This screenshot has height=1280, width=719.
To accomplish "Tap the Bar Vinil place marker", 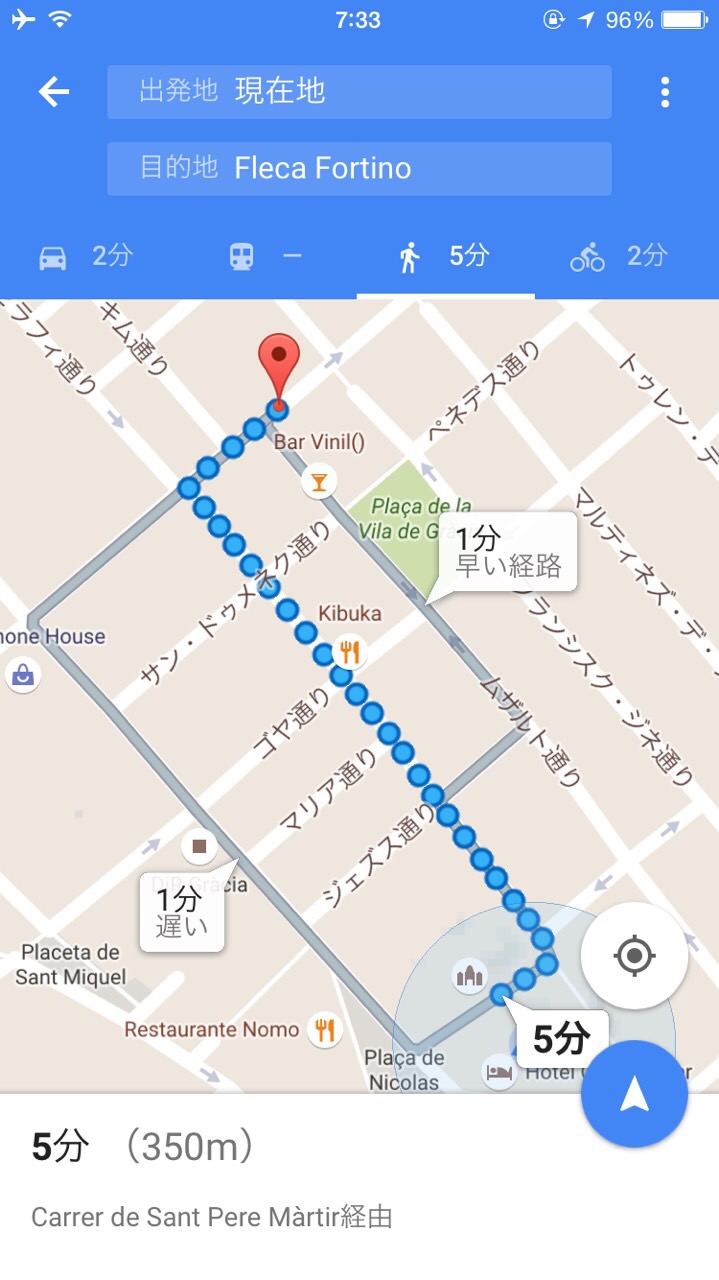I will click(319, 483).
